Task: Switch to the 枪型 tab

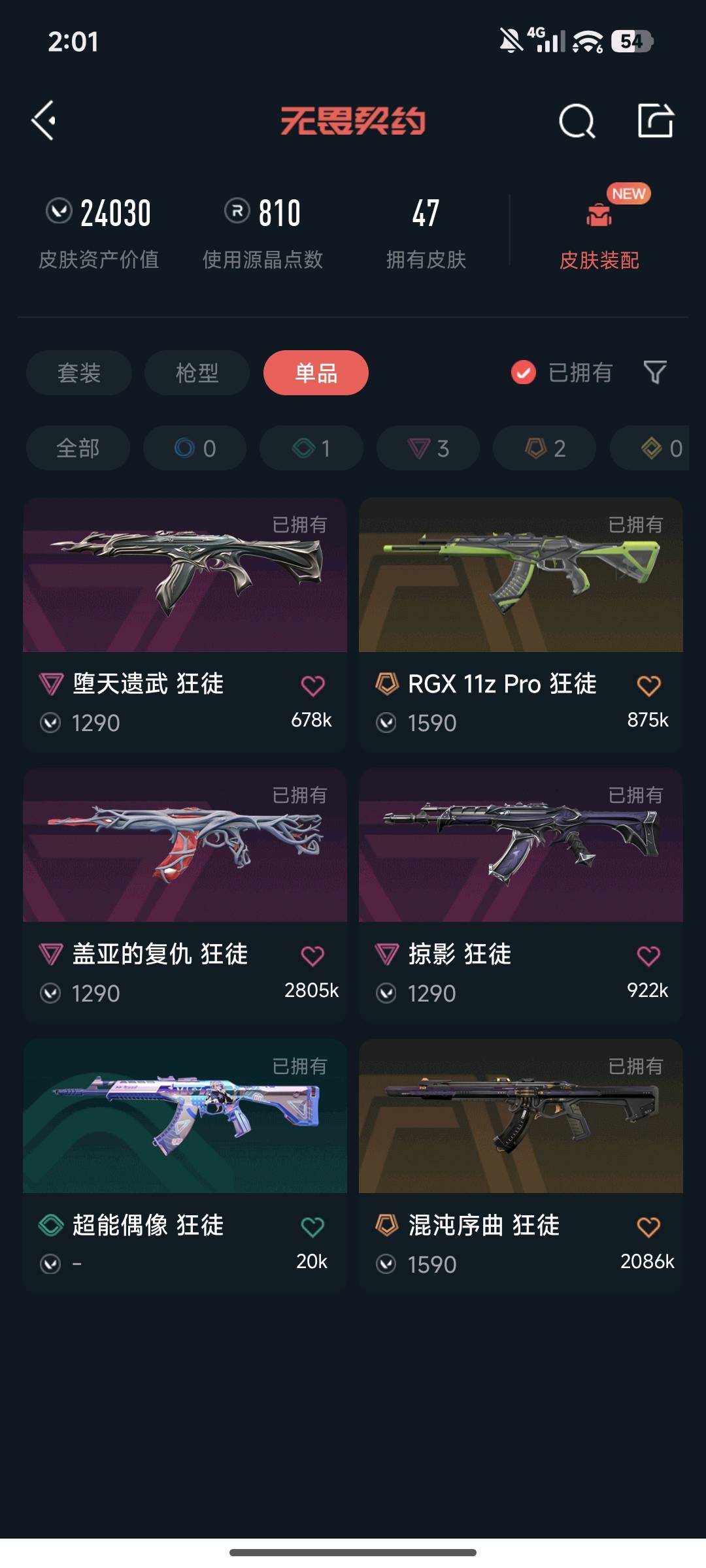Action: [x=197, y=373]
